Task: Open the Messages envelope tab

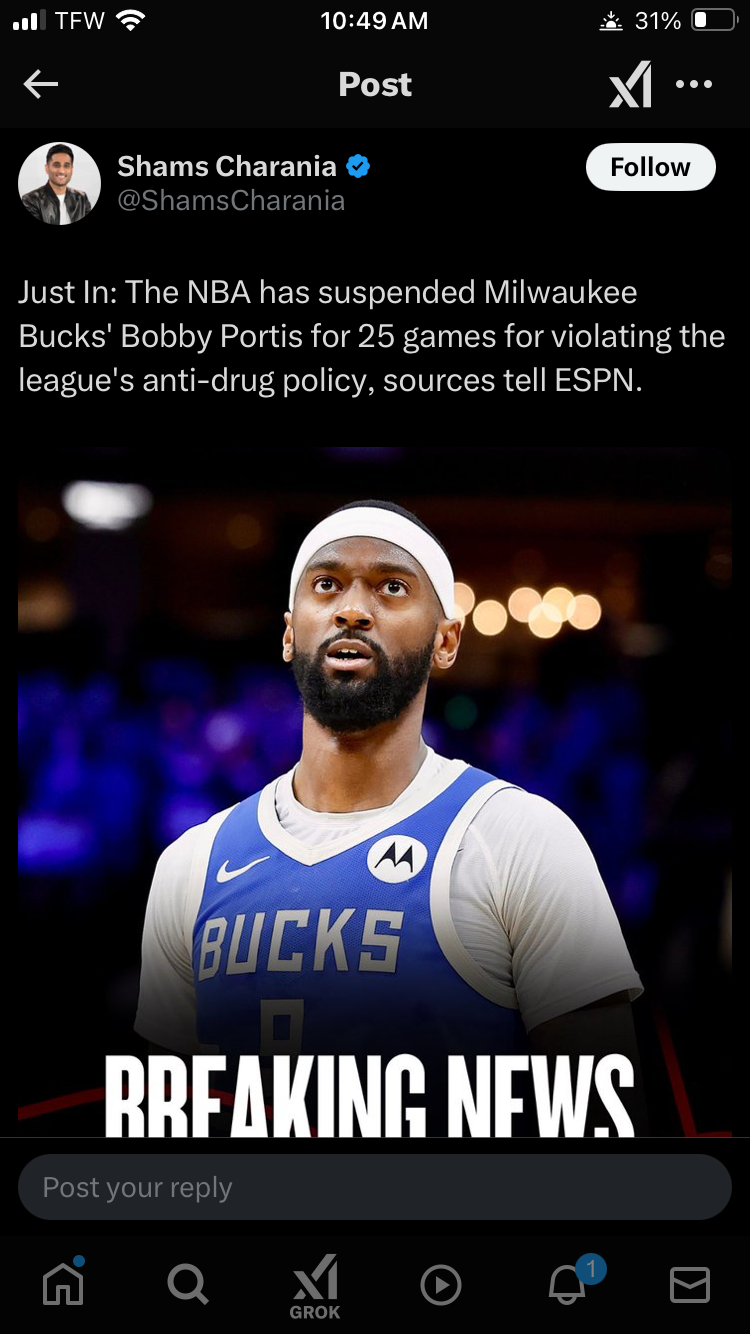Action: click(x=690, y=1284)
